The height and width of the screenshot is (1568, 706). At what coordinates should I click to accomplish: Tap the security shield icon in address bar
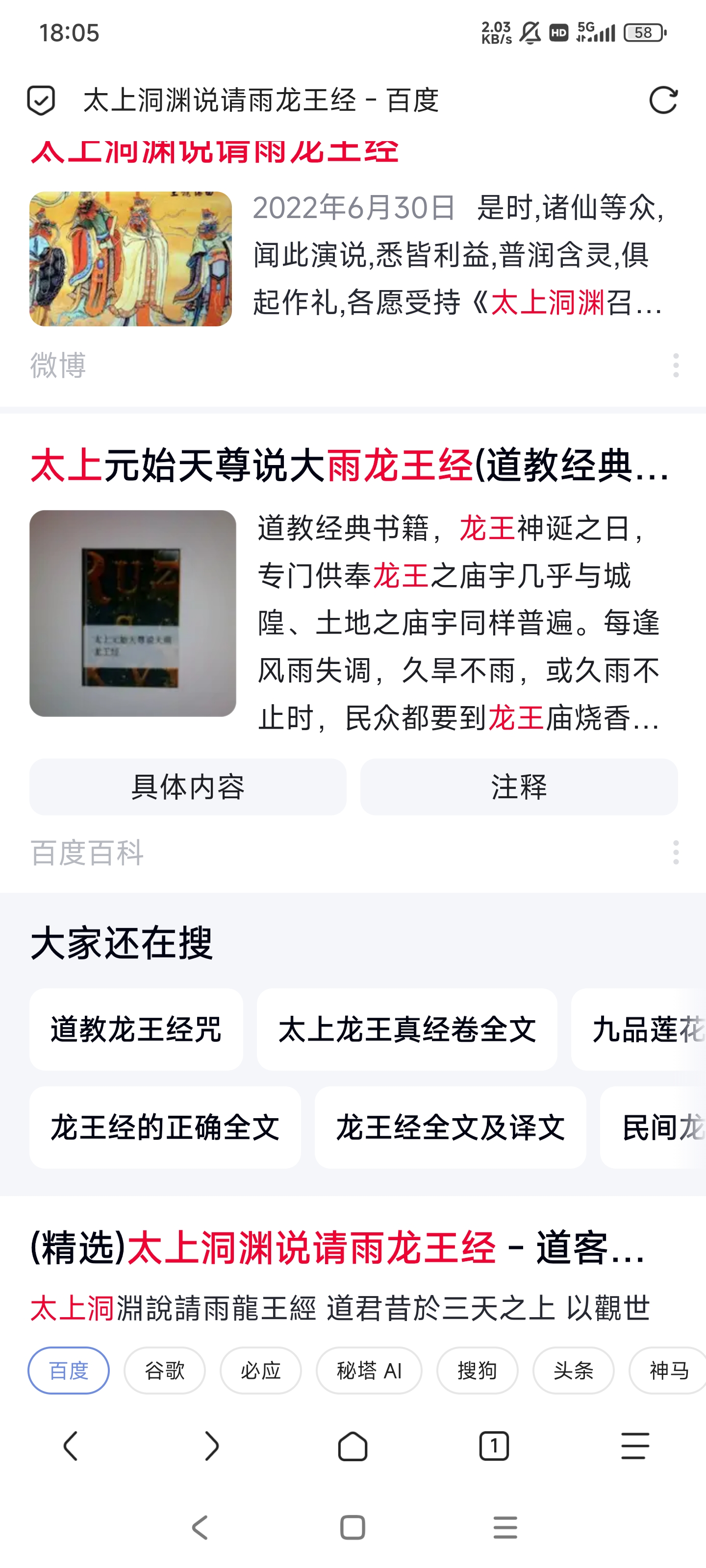point(41,100)
